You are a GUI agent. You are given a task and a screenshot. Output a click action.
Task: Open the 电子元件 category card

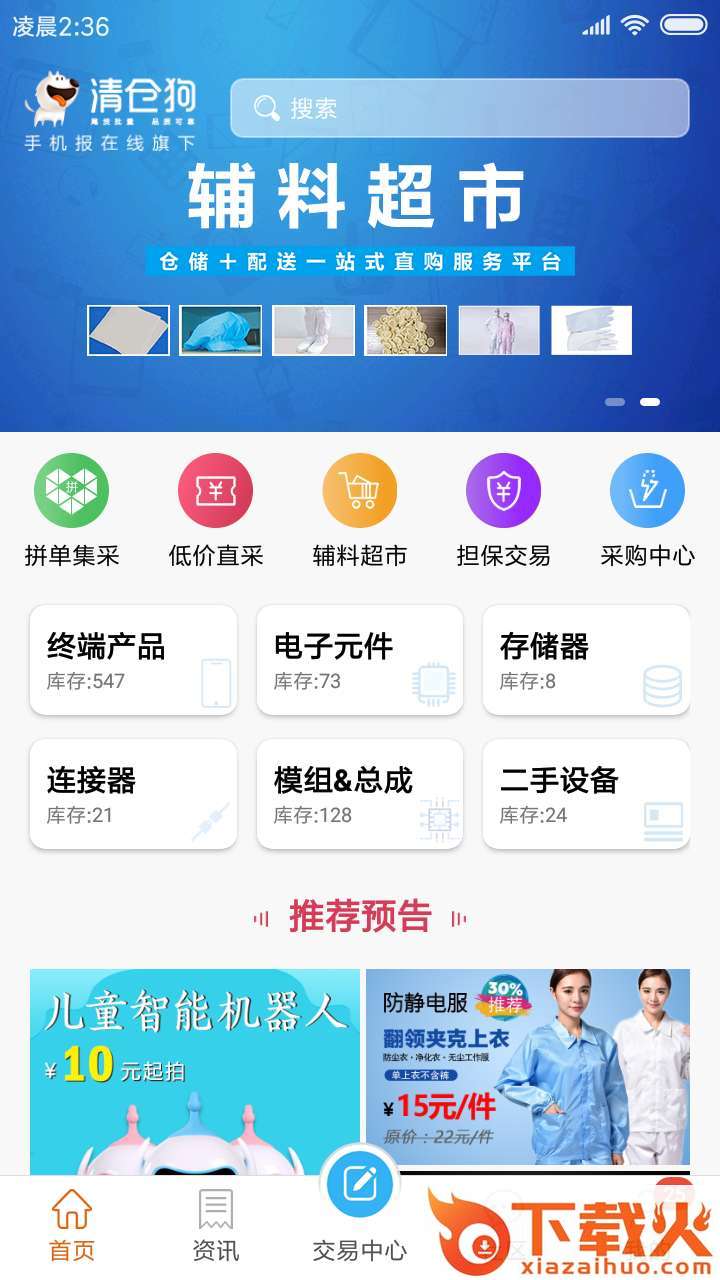[360, 659]
